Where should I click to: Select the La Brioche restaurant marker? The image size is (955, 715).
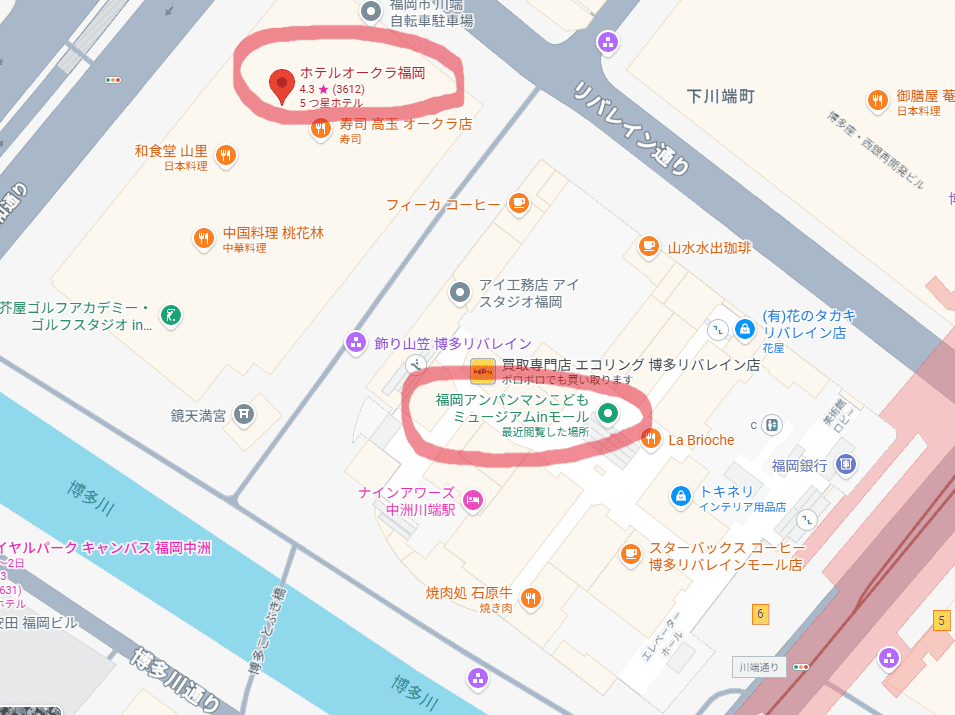click(651, 438)
